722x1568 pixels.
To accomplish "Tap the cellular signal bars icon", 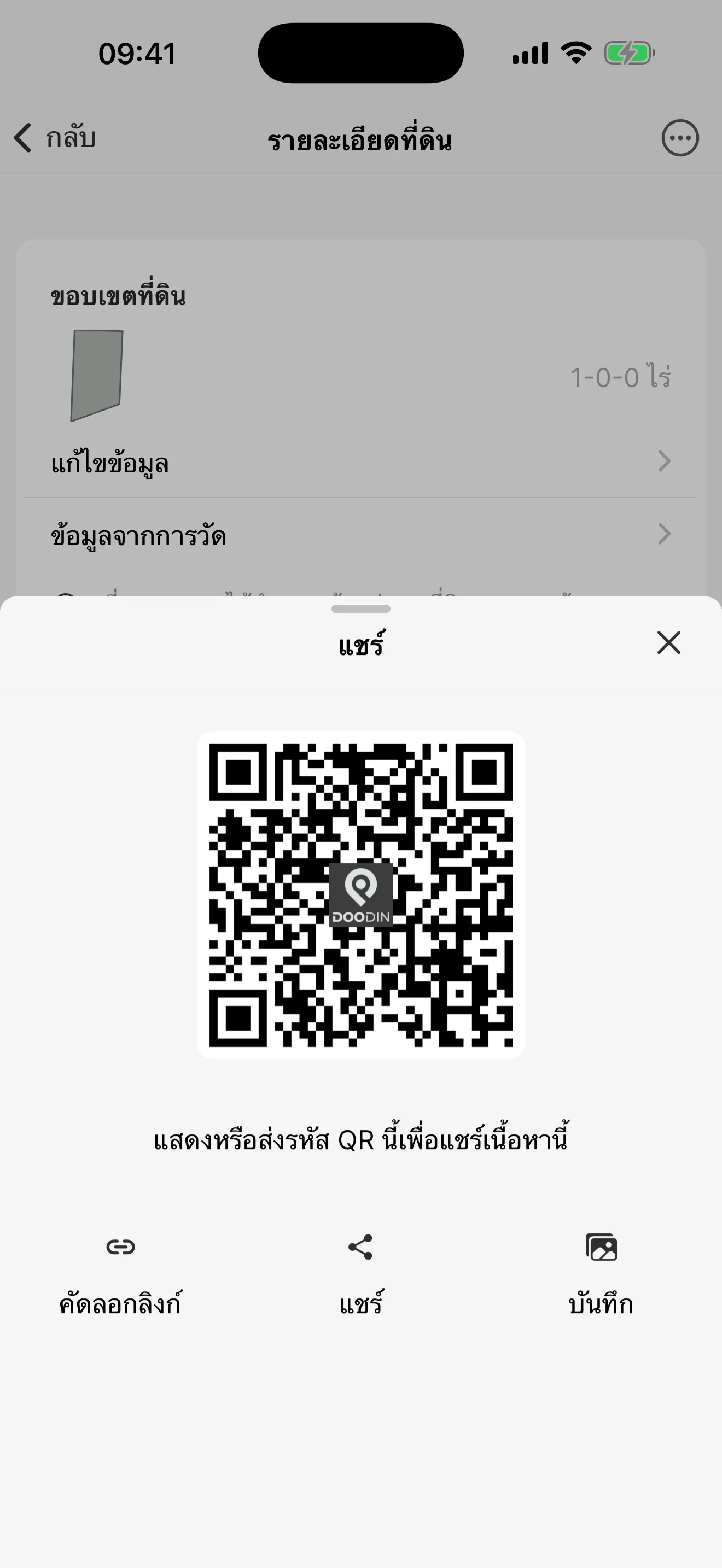I will [529, 54].
